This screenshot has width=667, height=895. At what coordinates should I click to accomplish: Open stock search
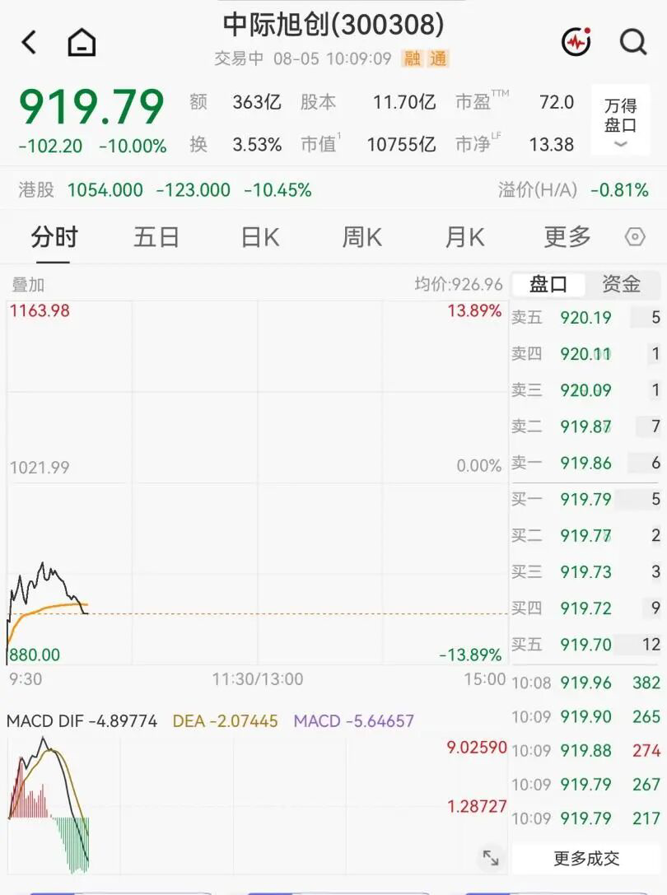[x=633, y=42]
